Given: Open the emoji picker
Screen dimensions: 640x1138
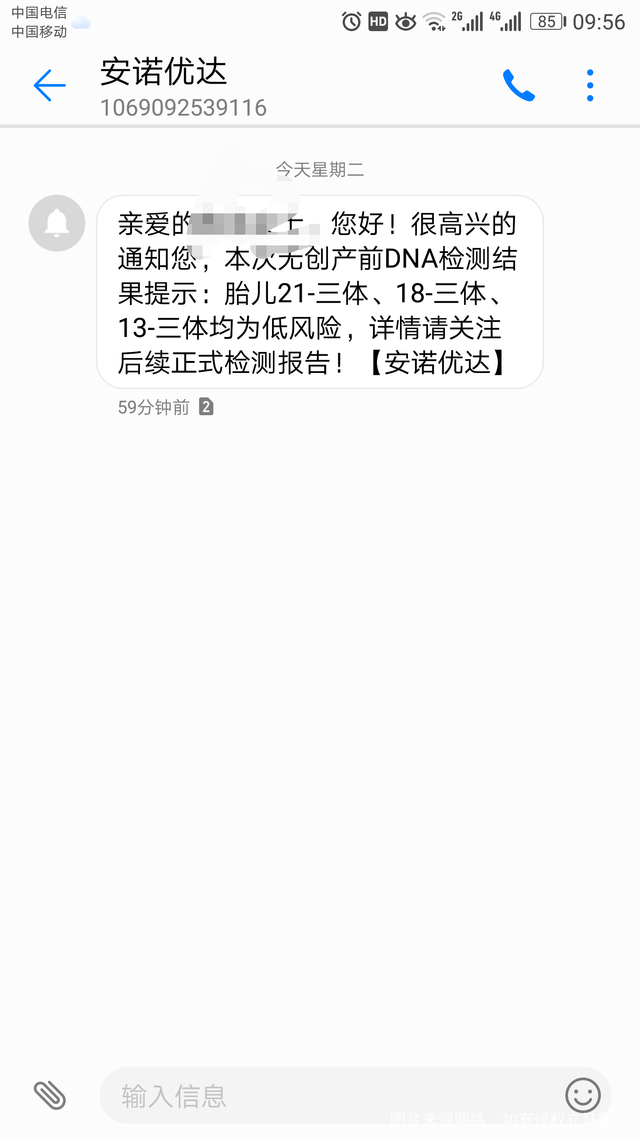Looking at the screenshot, I should point(583,1095).
